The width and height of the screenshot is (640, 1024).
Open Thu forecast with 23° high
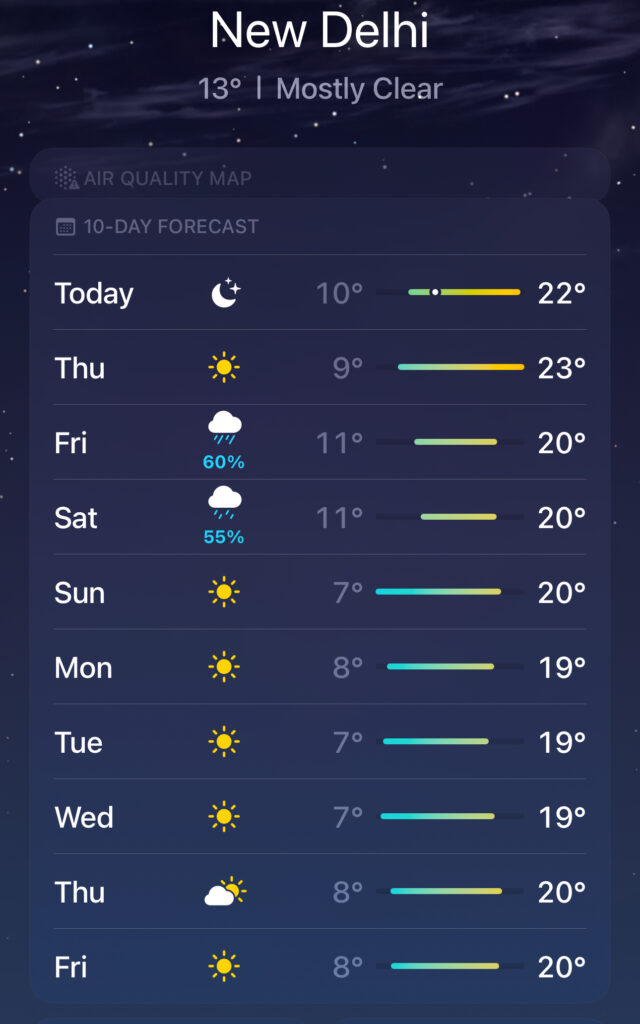click(x=320, y=368)
